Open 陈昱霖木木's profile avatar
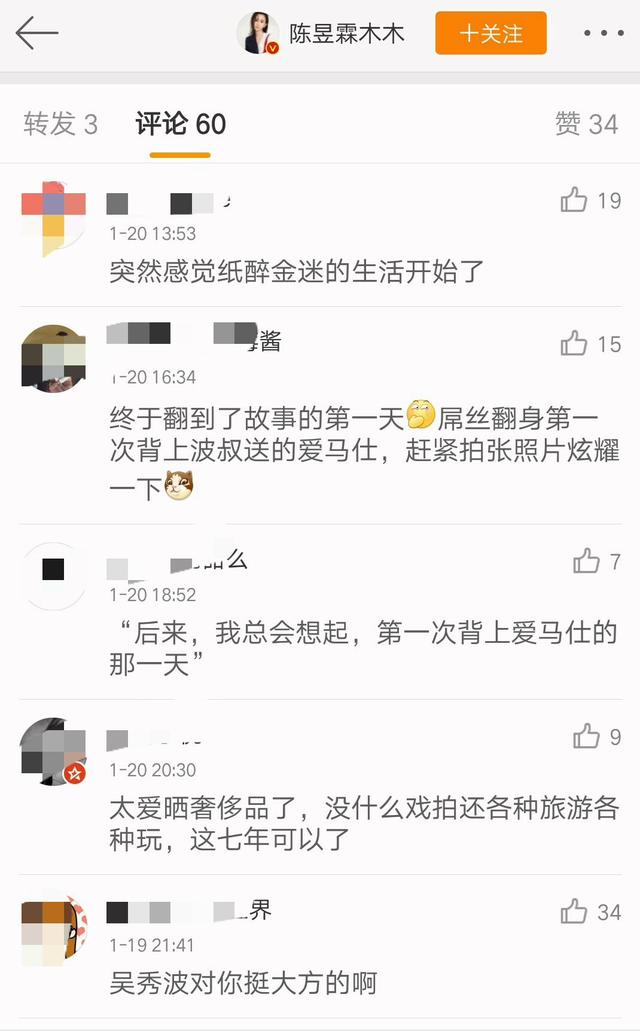640x1031 pixels. (x=257, y=33)
